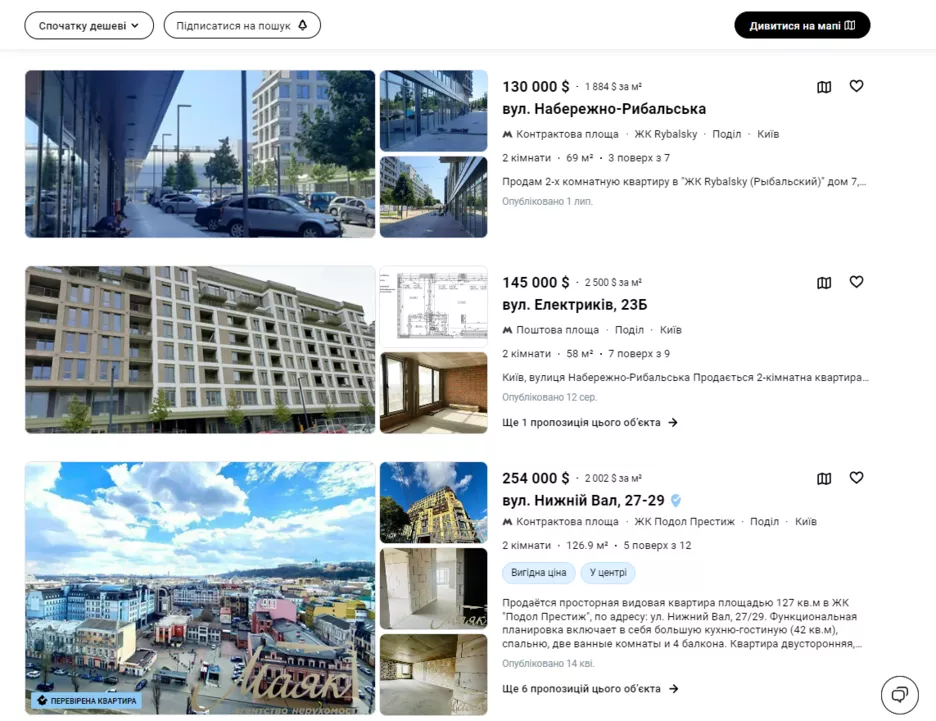Select the 'Вигідна ціна' tag
The image size is (936, 721).
pos(538,573)
